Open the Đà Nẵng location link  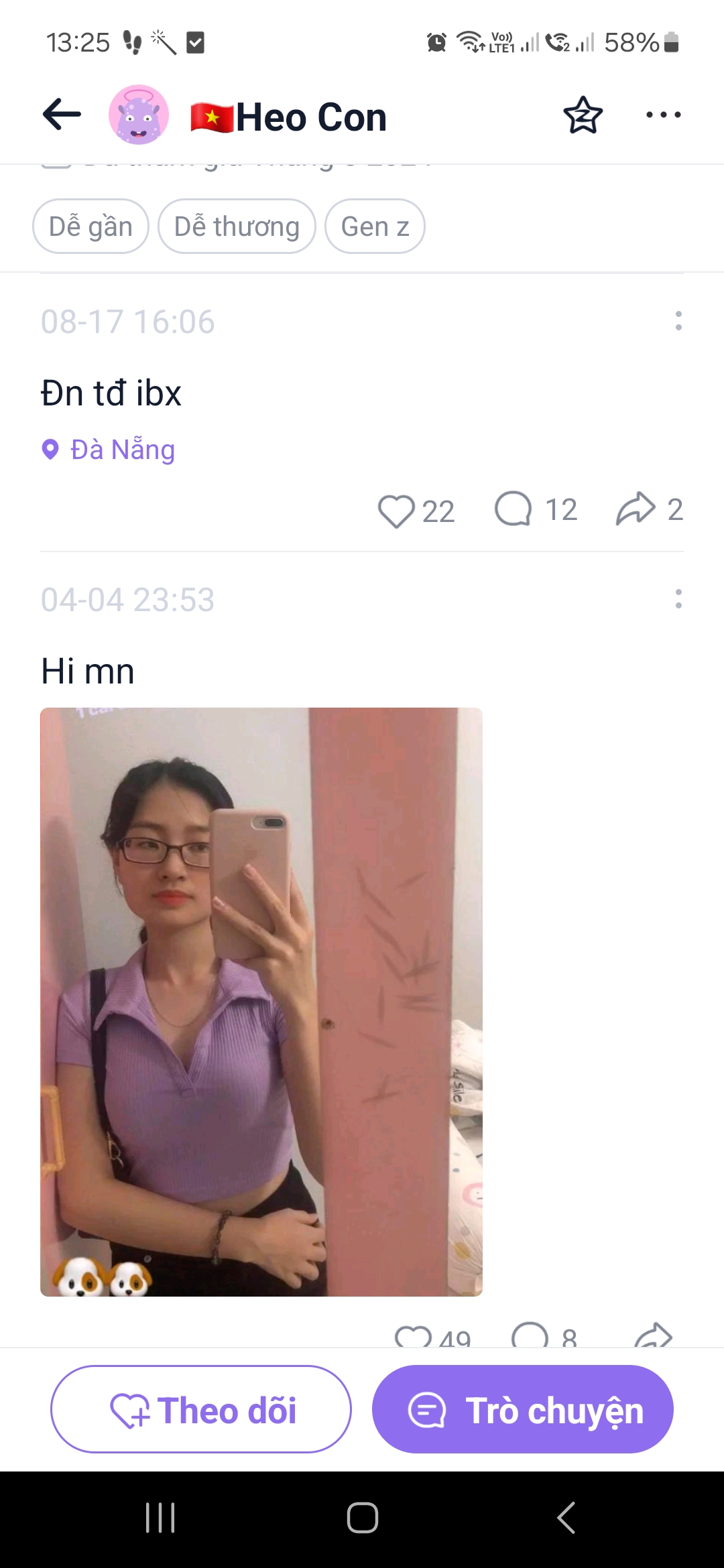point(122,450)
